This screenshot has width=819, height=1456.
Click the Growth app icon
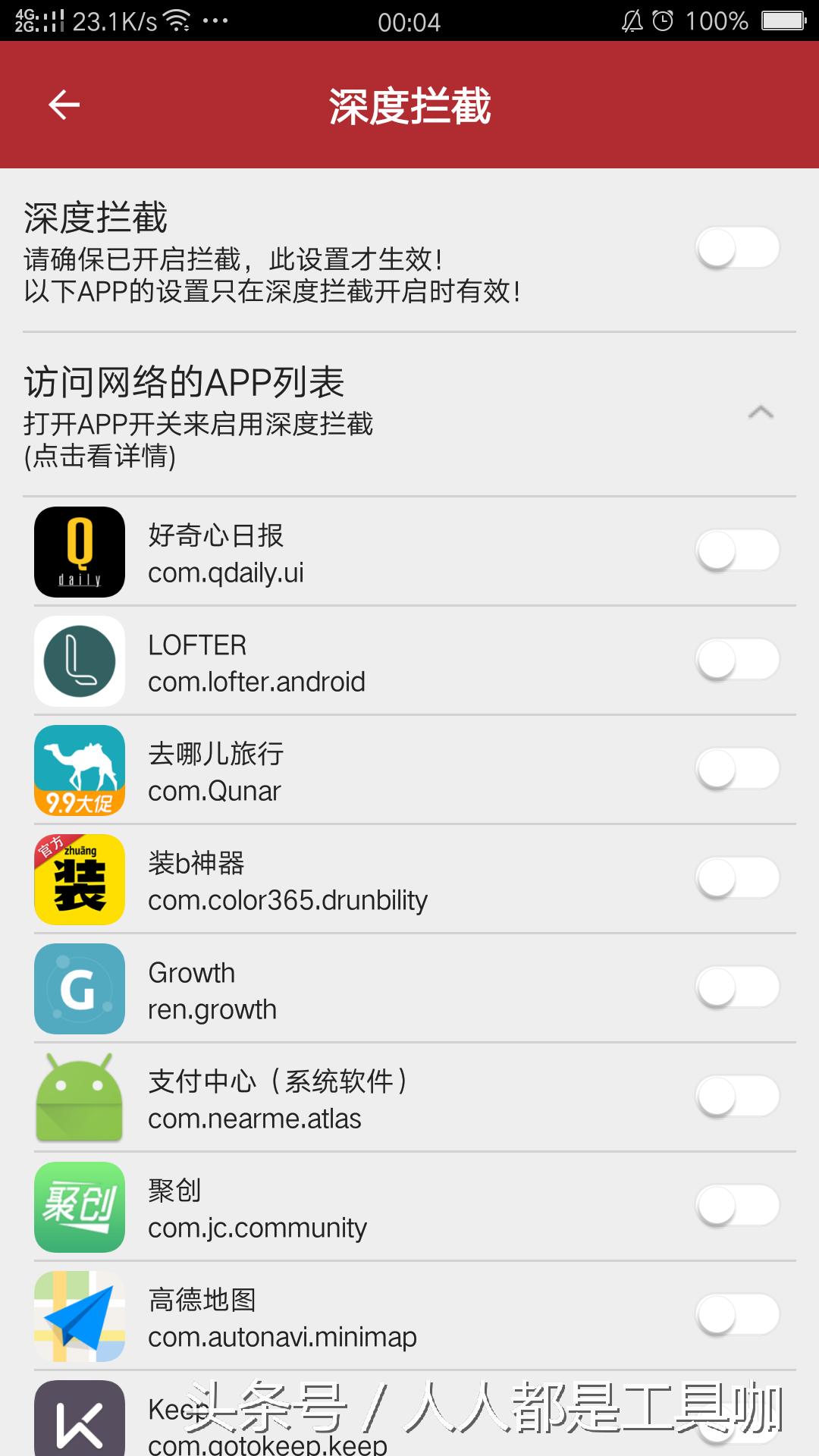pos(79,989)
